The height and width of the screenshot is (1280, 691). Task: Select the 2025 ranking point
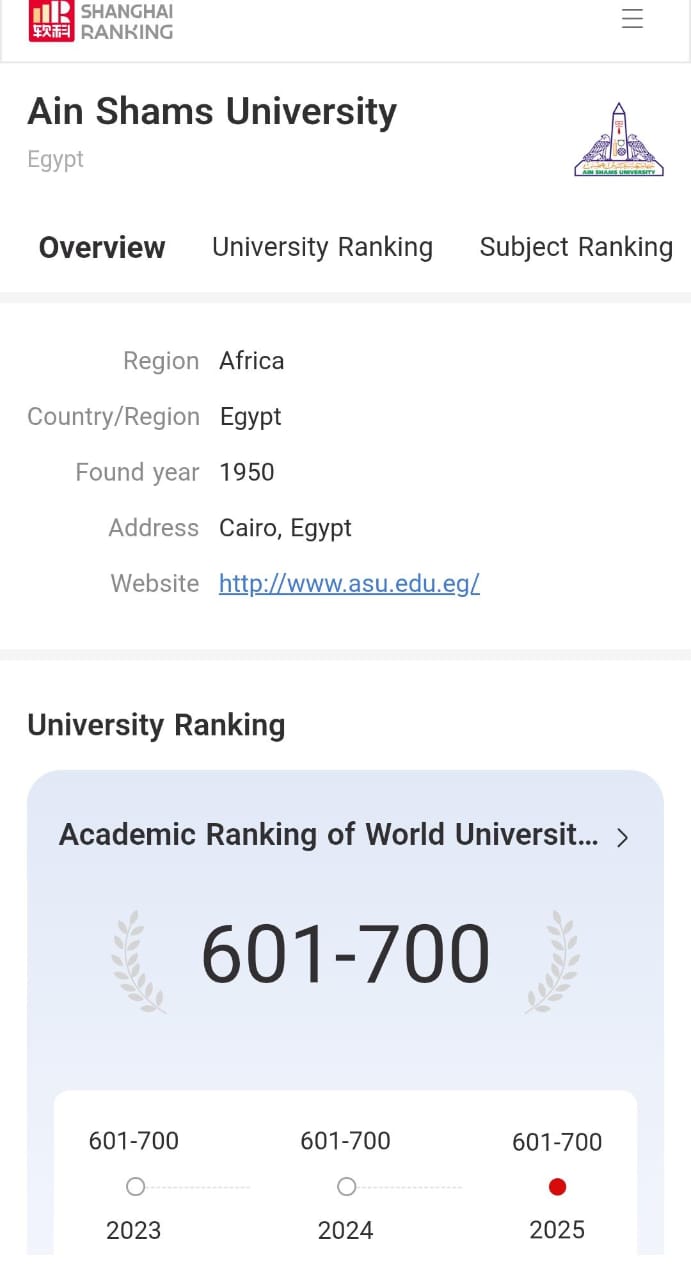(x=558, y=1187)
